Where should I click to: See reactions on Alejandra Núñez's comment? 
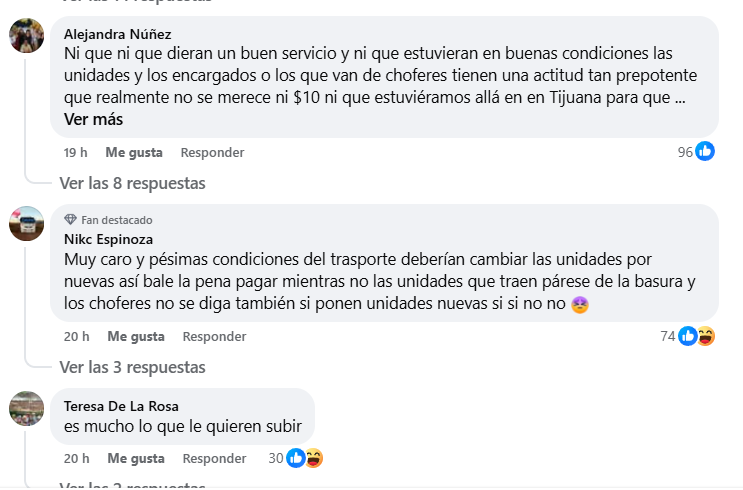[x=696, y=152]
